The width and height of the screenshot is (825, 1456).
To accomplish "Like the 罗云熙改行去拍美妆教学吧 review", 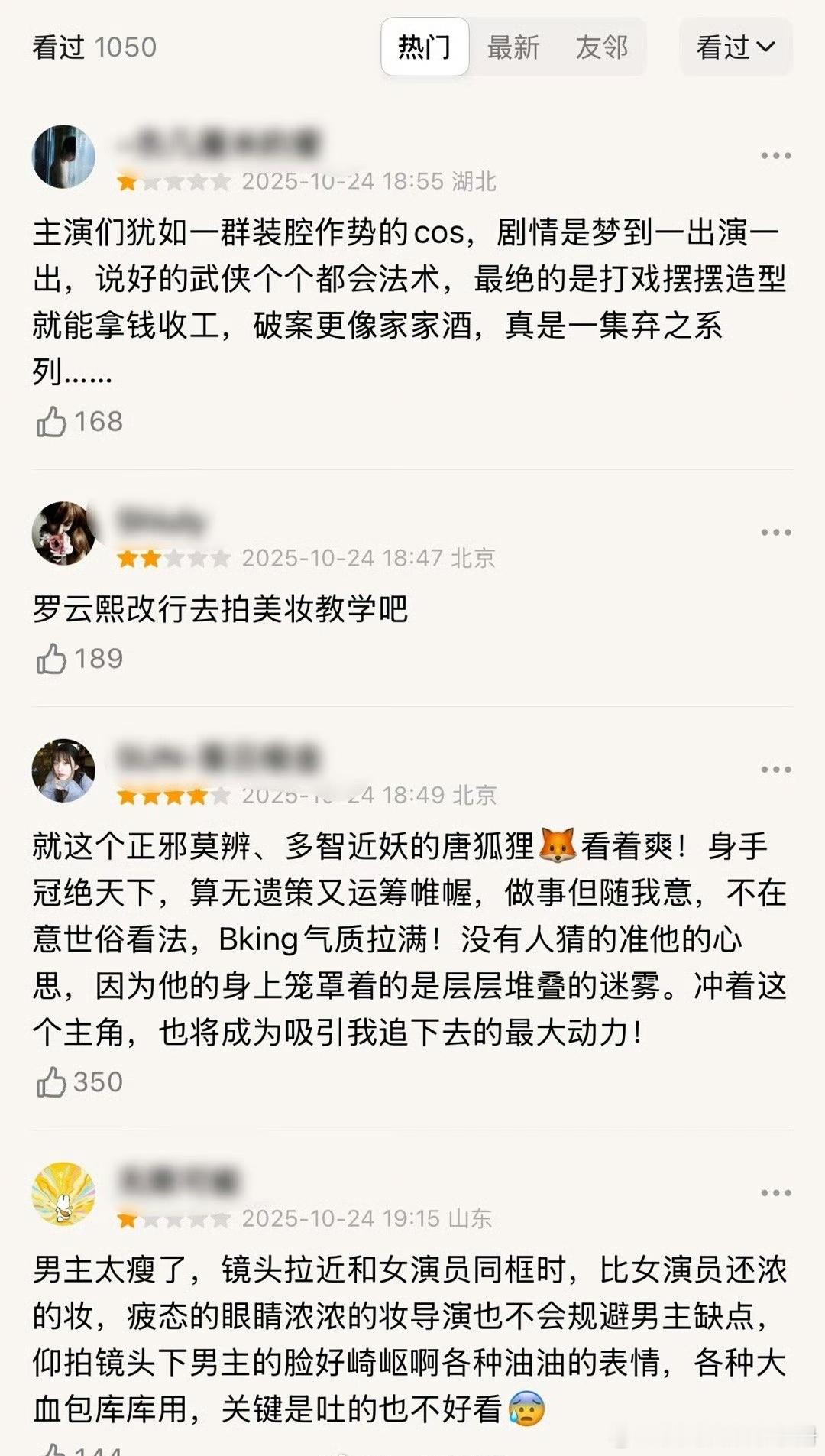I will tap(52, 658).
